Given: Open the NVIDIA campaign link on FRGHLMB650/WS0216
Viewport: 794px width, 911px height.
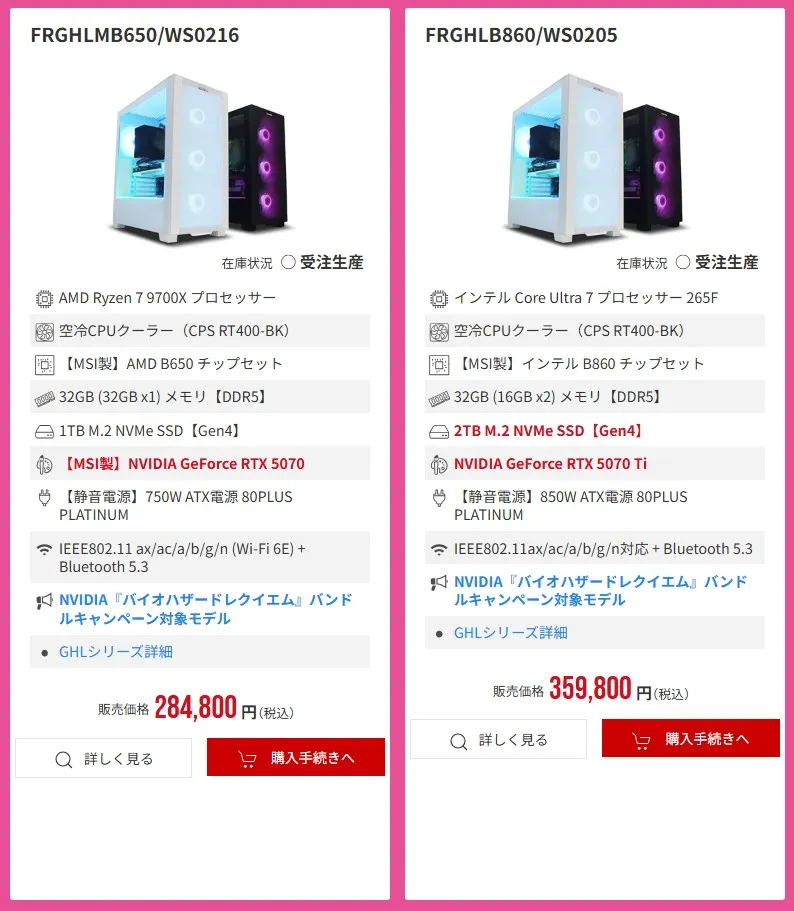Looking at the screenshot, I should click(205, 609).
